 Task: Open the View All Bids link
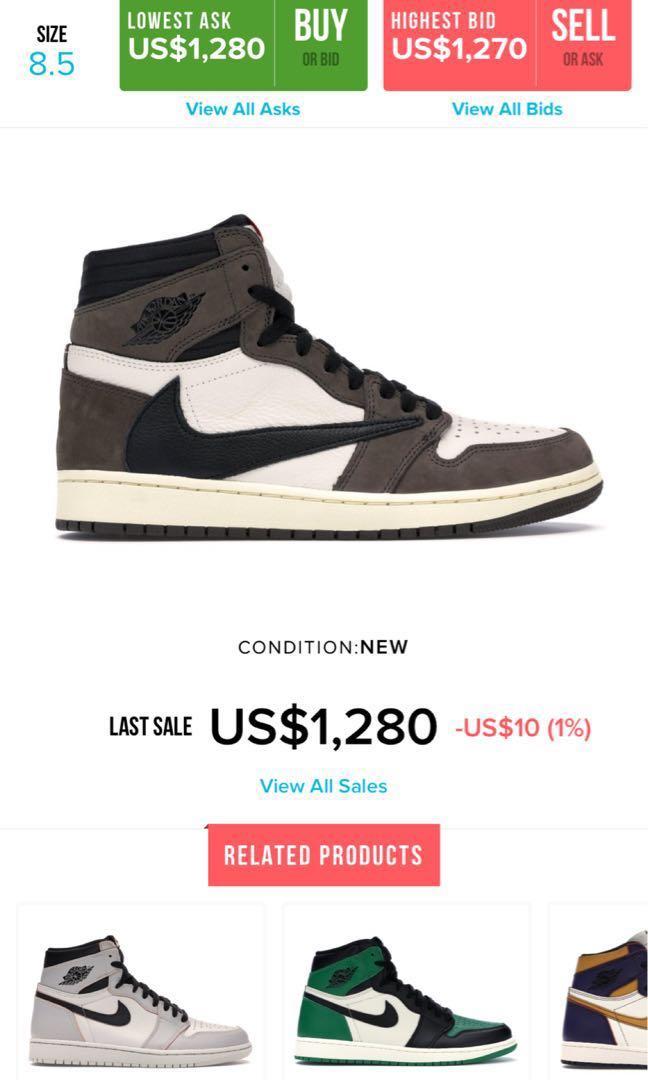coord(507,109)
